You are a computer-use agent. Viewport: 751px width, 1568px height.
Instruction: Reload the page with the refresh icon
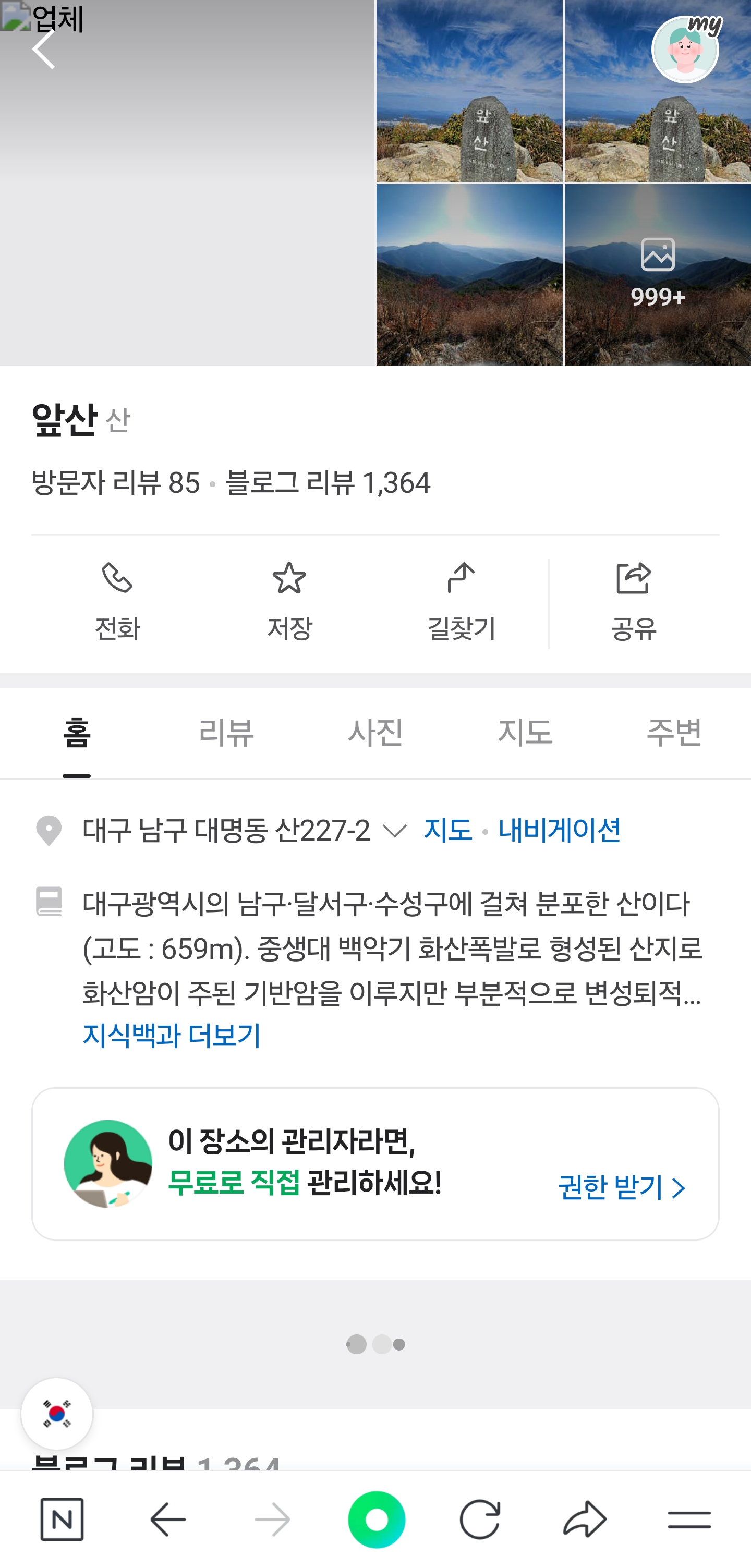[x=480, y=1520]
